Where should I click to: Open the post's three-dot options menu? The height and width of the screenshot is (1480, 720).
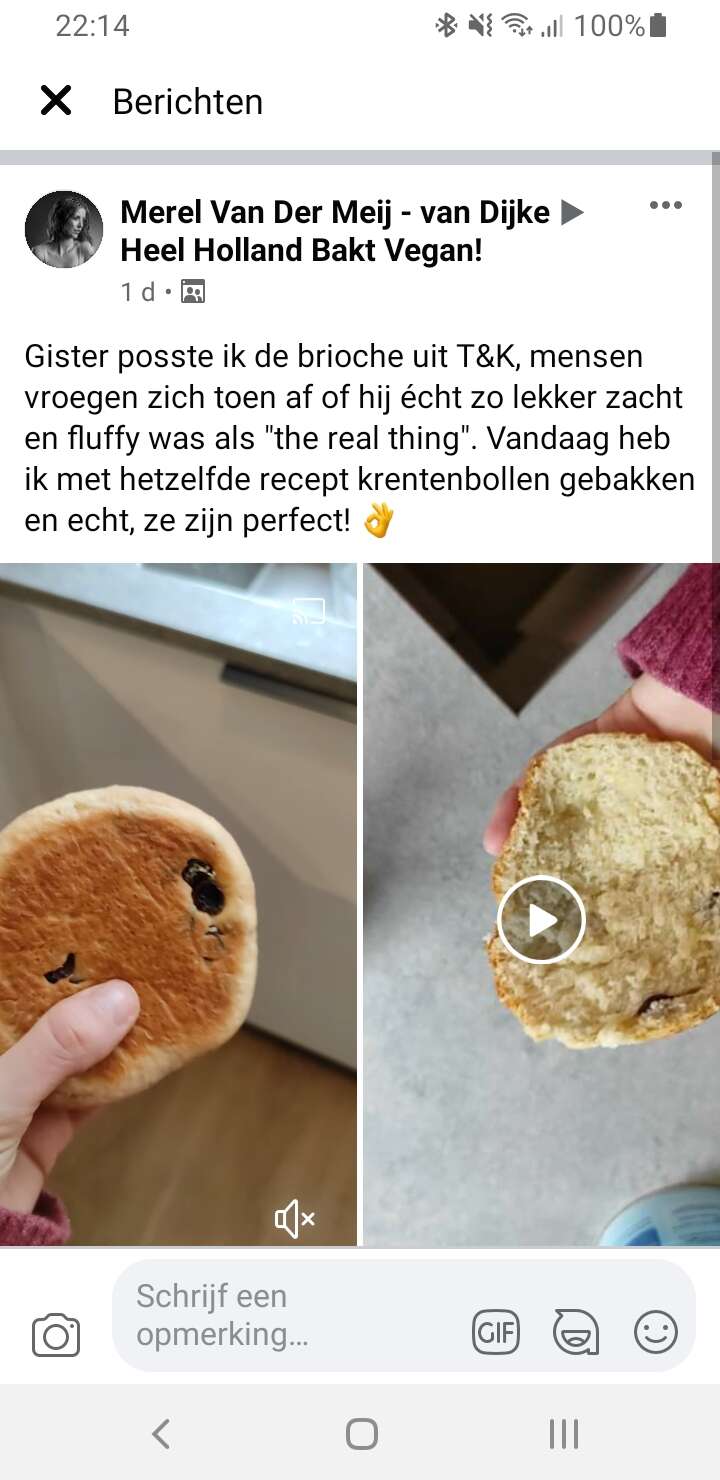pyautogui.click(x=665, y=205)
